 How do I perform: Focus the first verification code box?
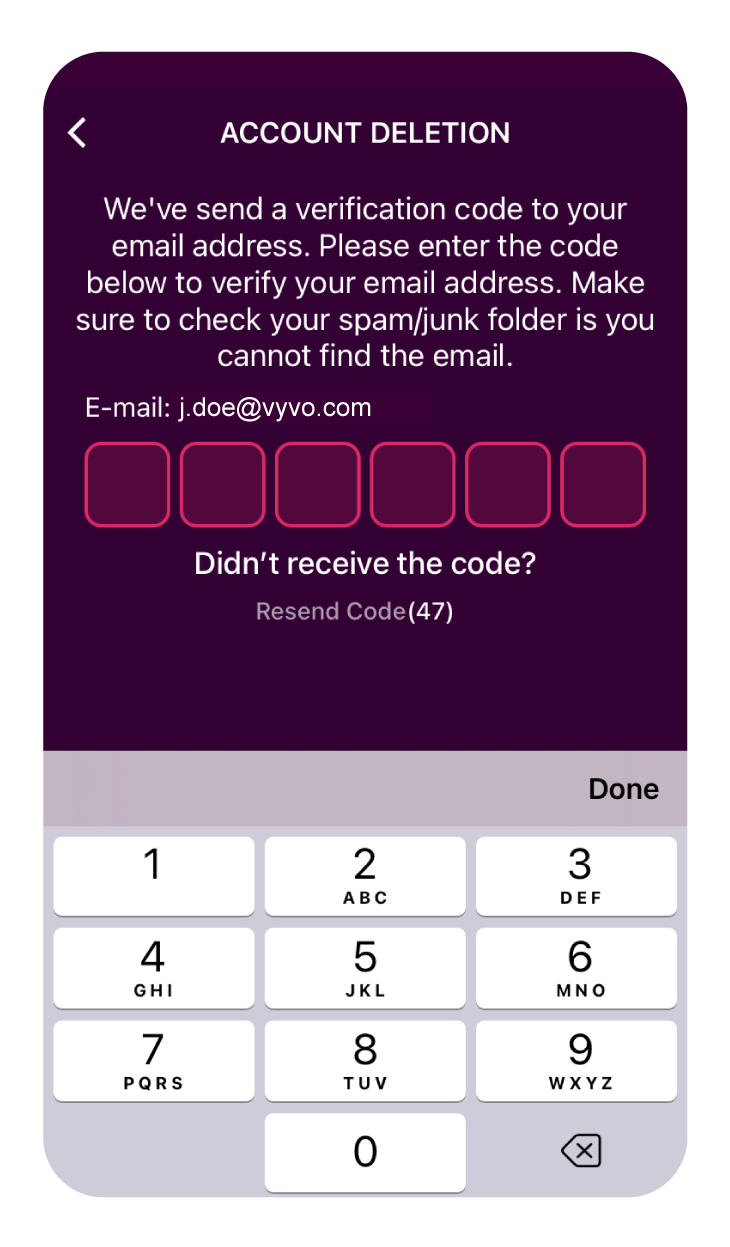[x=127, y=485]
